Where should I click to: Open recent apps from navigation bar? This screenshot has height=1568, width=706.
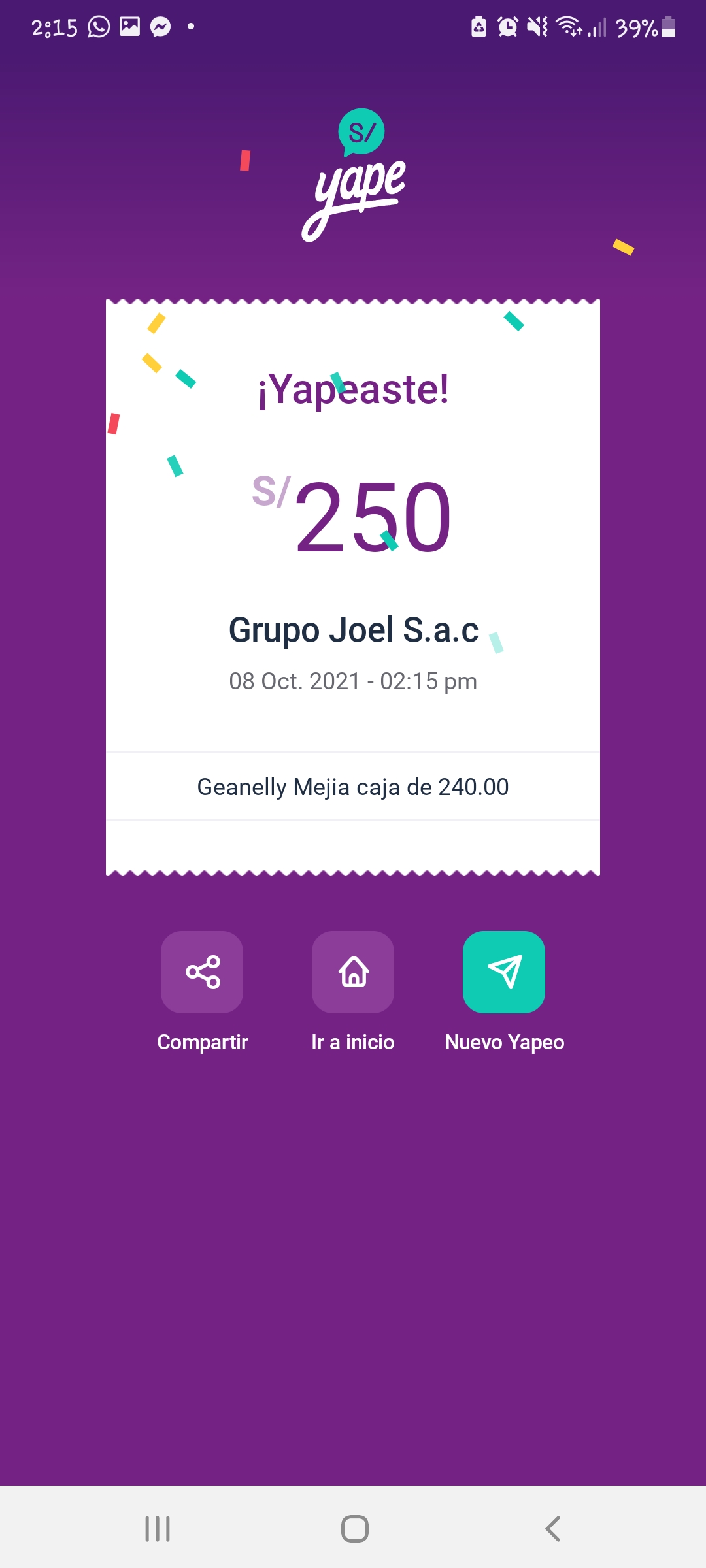coord(158,1529)
